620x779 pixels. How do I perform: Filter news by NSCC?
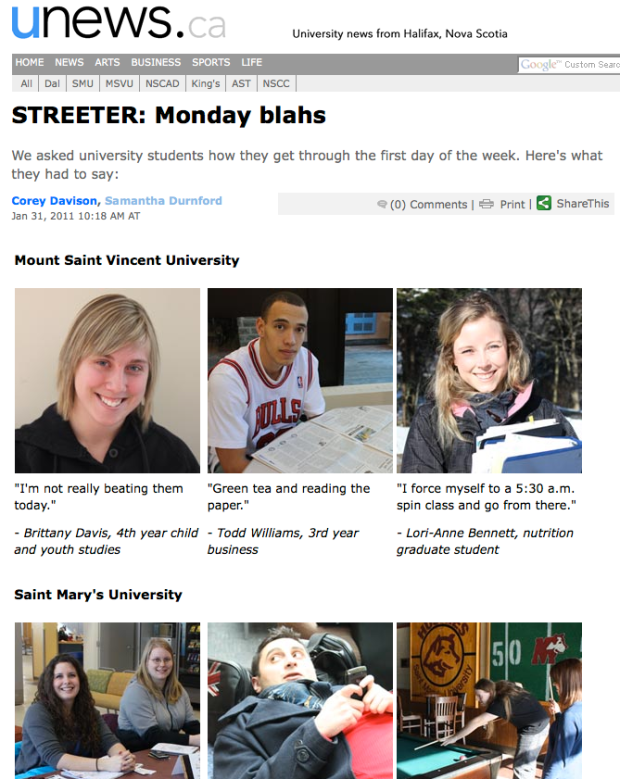coord(276,84)
